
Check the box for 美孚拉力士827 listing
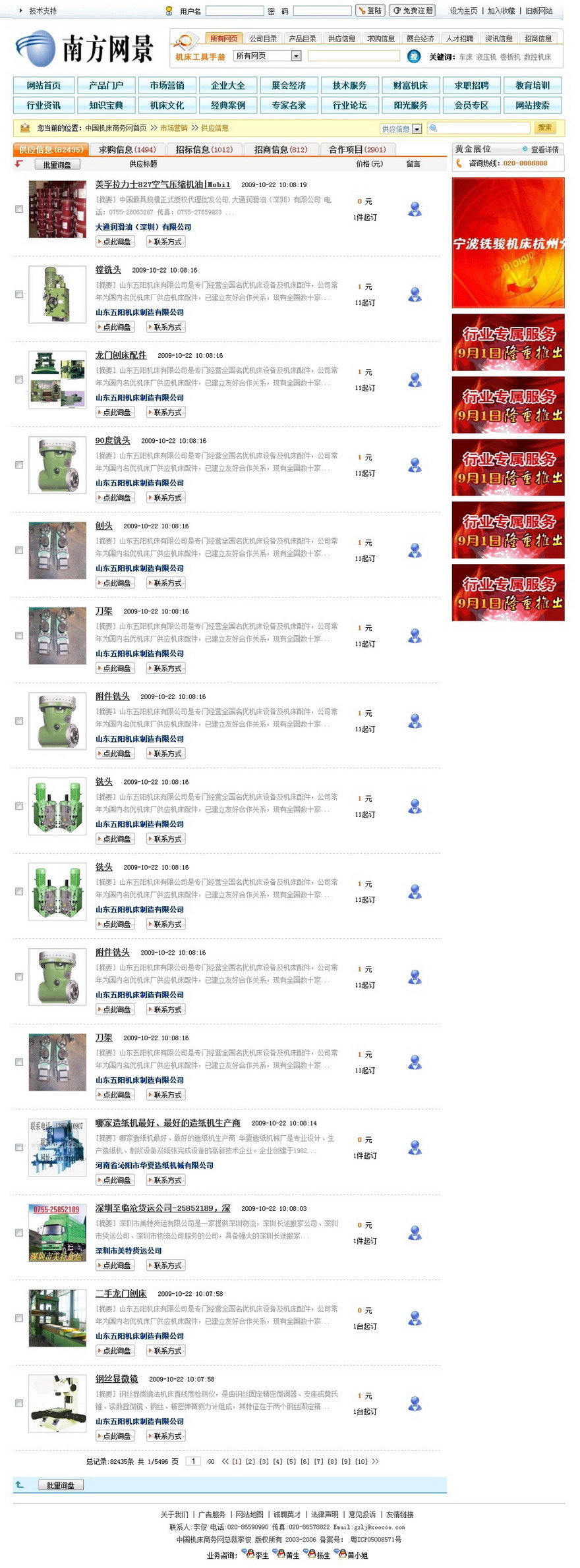click(19, 209)
